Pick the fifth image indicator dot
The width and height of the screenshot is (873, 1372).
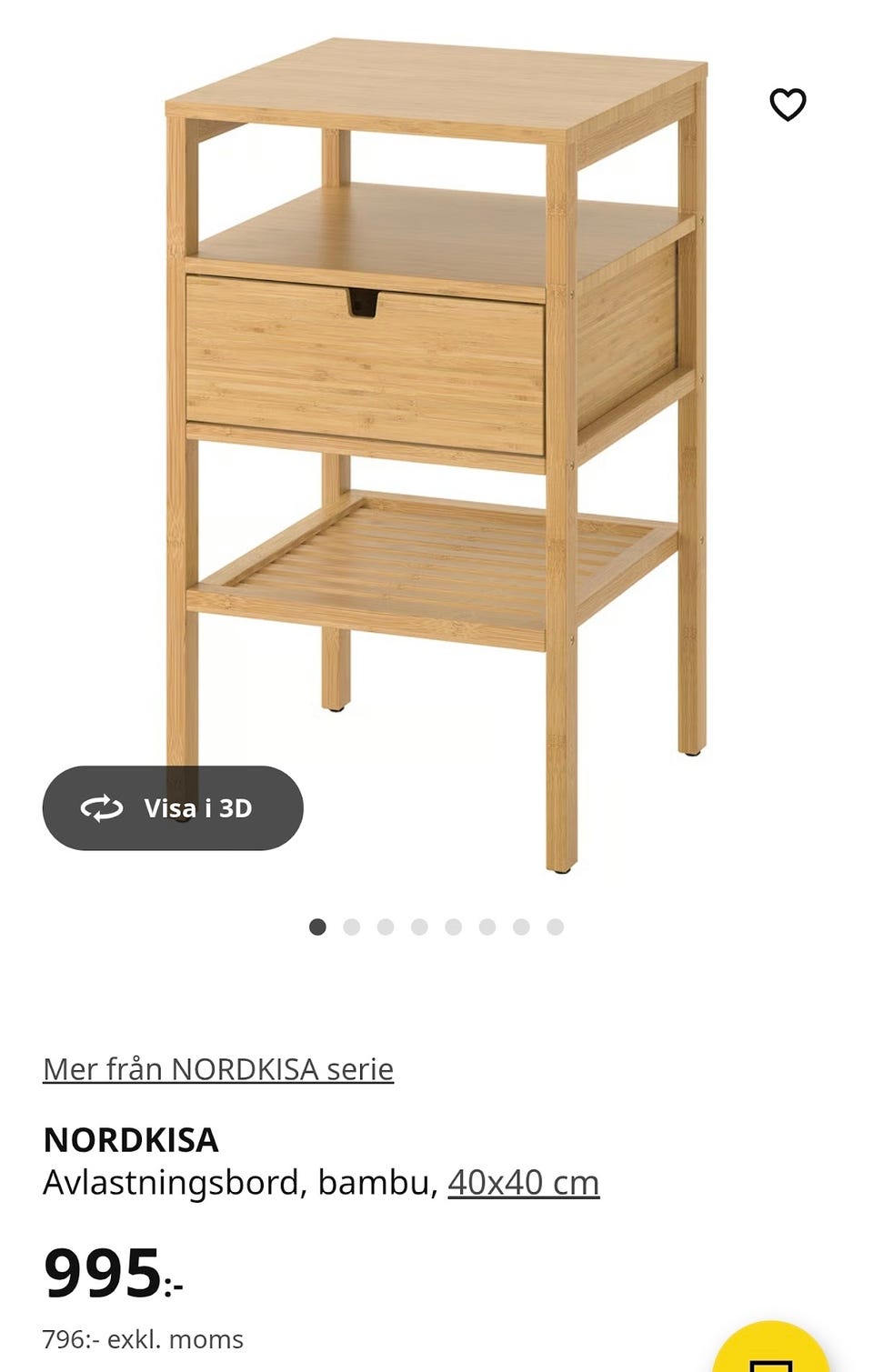click(x=451, y=925)
